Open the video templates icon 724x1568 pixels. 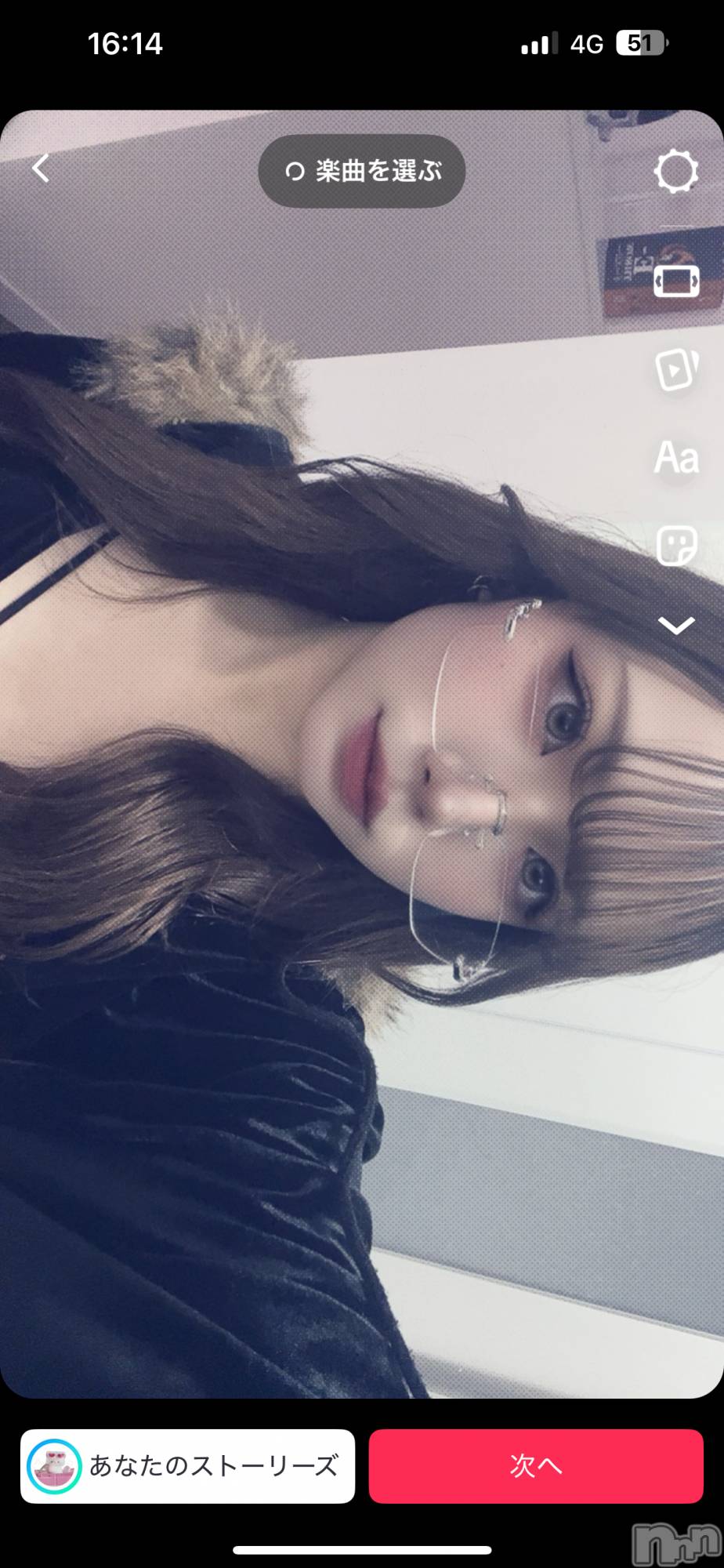click(676, 369)
